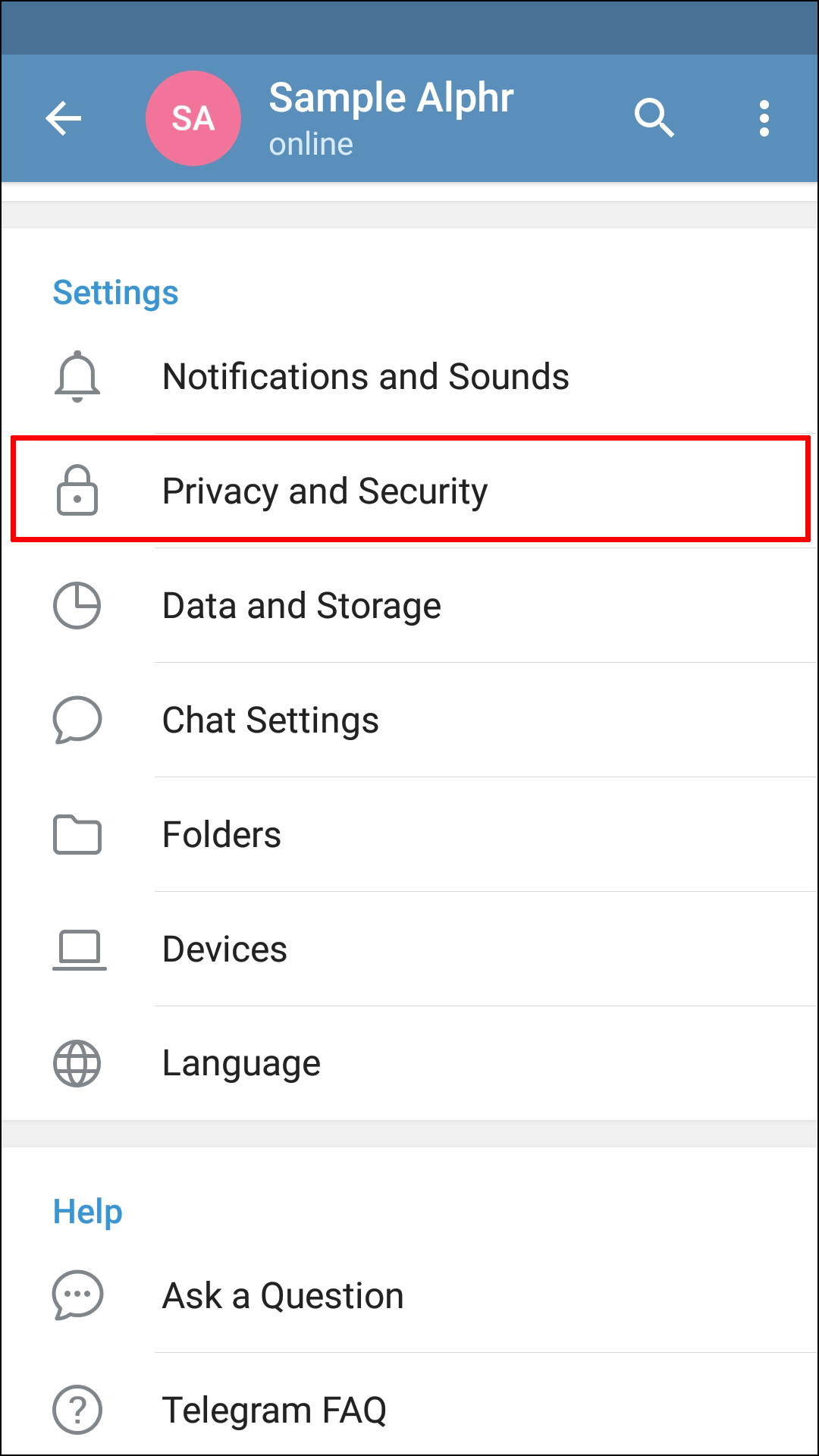This screenshot has width=819, height=1456.
Task: Open Chat Settings
Action: click(x=271, y=720)
